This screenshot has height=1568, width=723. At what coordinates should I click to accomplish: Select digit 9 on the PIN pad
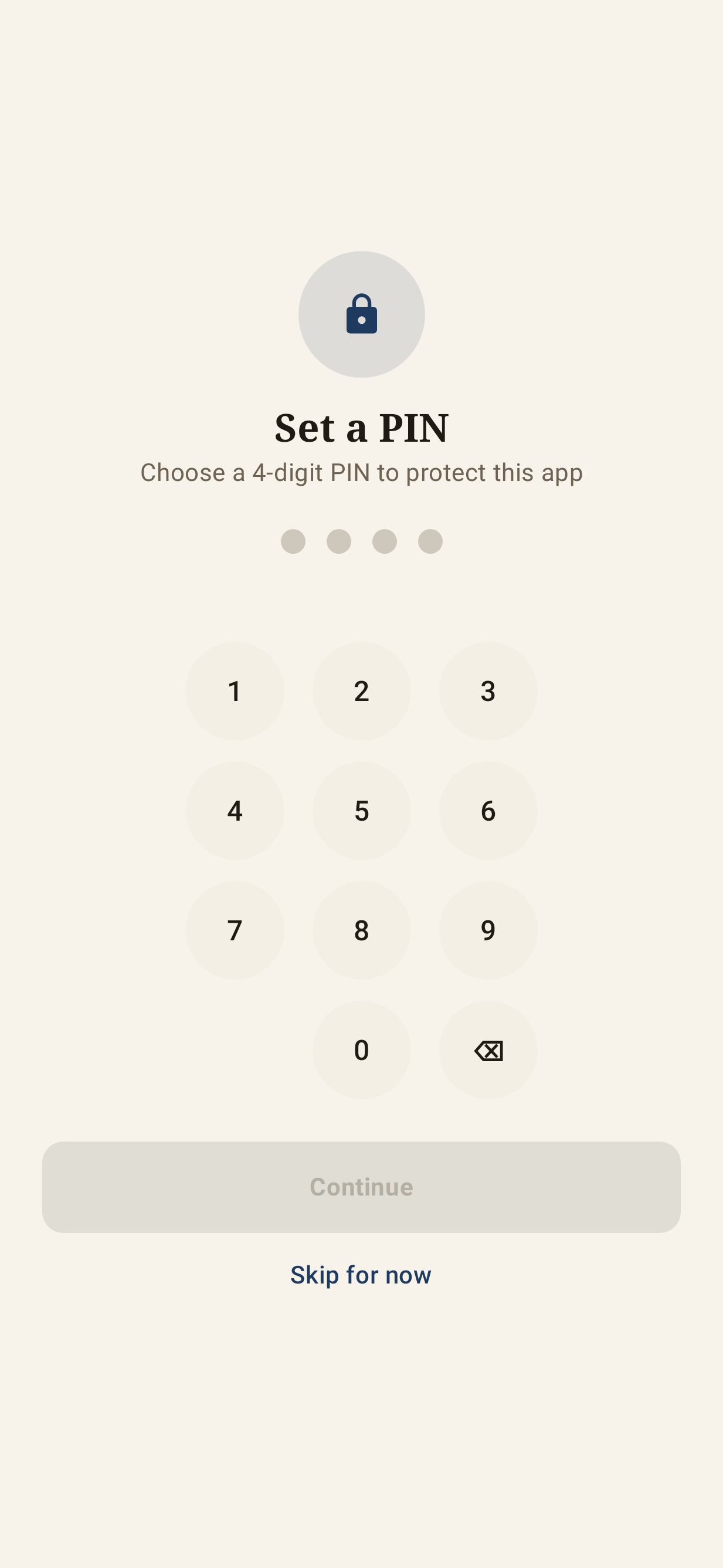pos(488,930)
